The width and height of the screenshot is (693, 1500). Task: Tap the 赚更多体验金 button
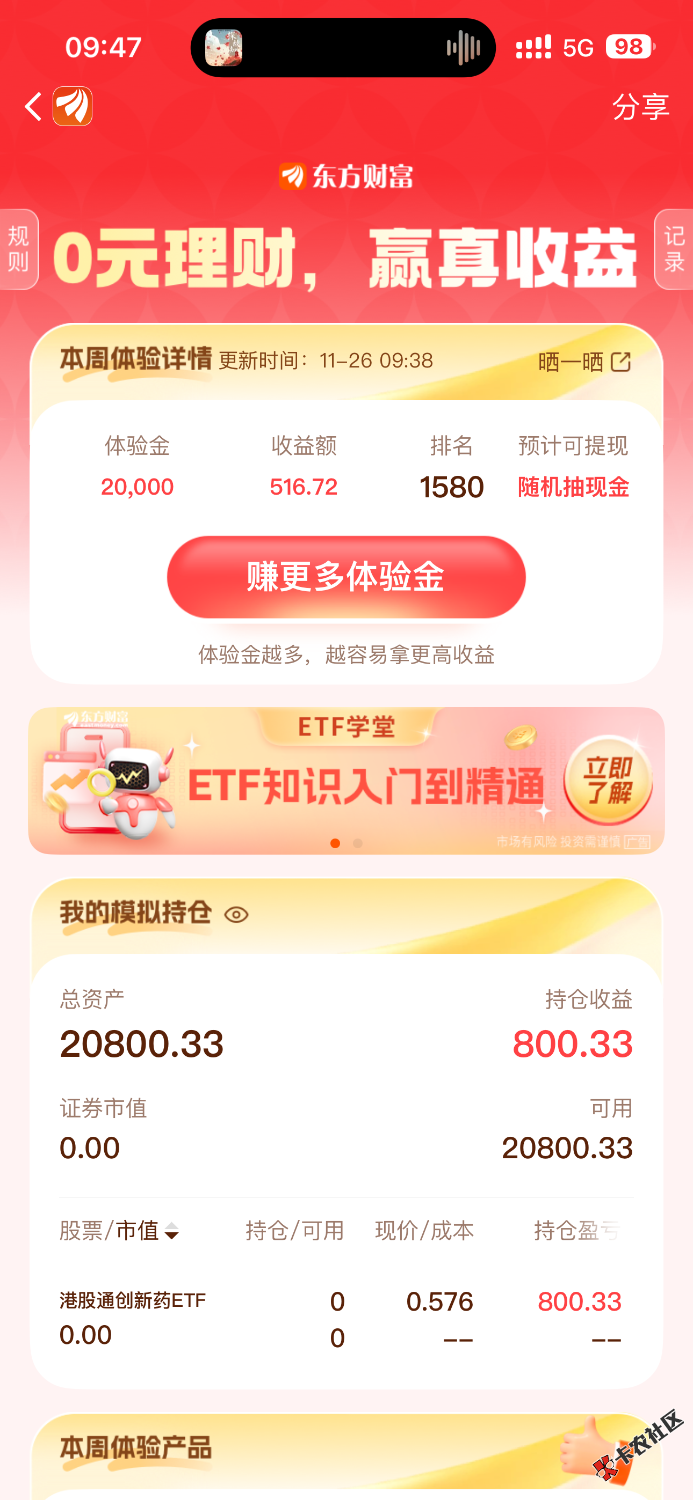tap(346, 577)
